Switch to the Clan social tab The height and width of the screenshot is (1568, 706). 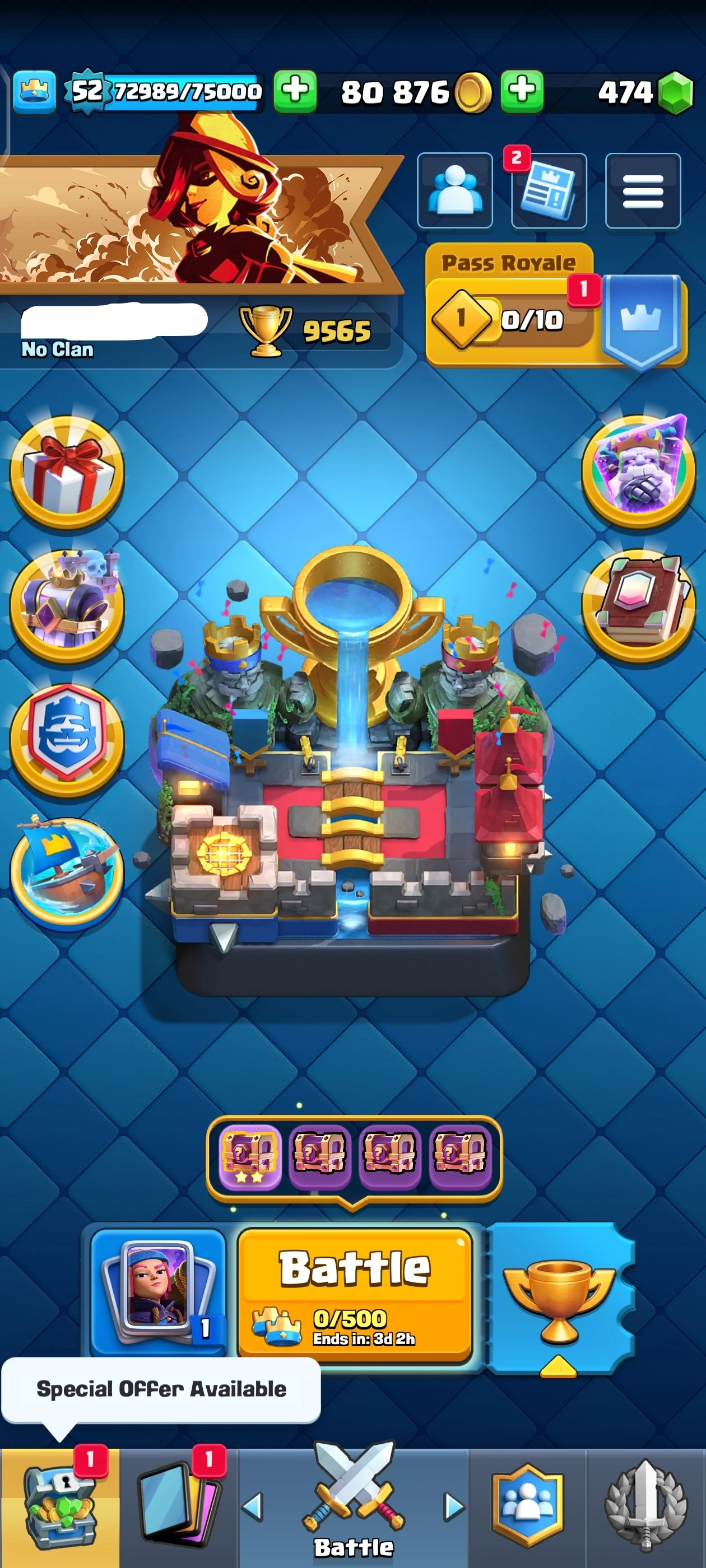pyautogui.click(x=527, y=1506)
